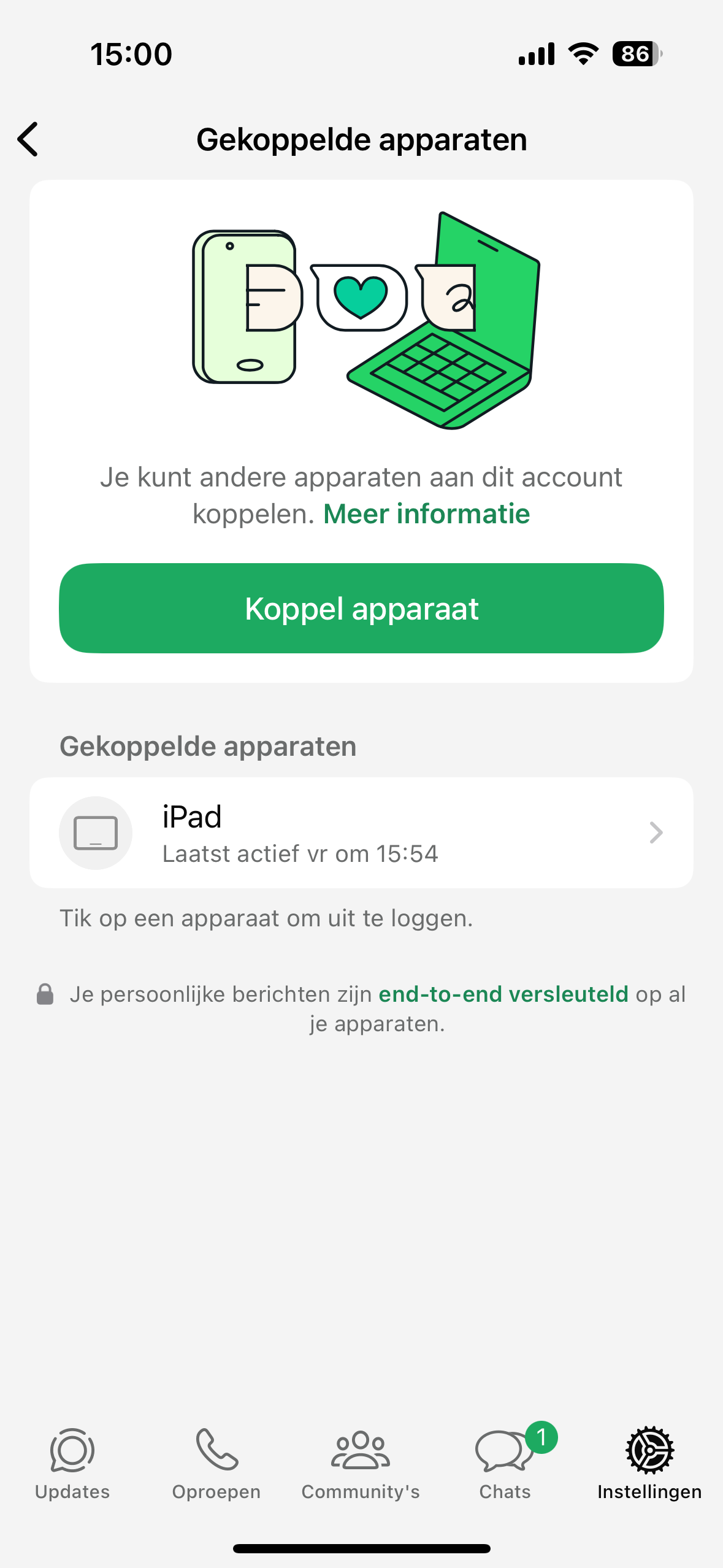Select the linked device row labeled iPad
This screenshot has width=723, height=1568.
[x=361, y=832]
